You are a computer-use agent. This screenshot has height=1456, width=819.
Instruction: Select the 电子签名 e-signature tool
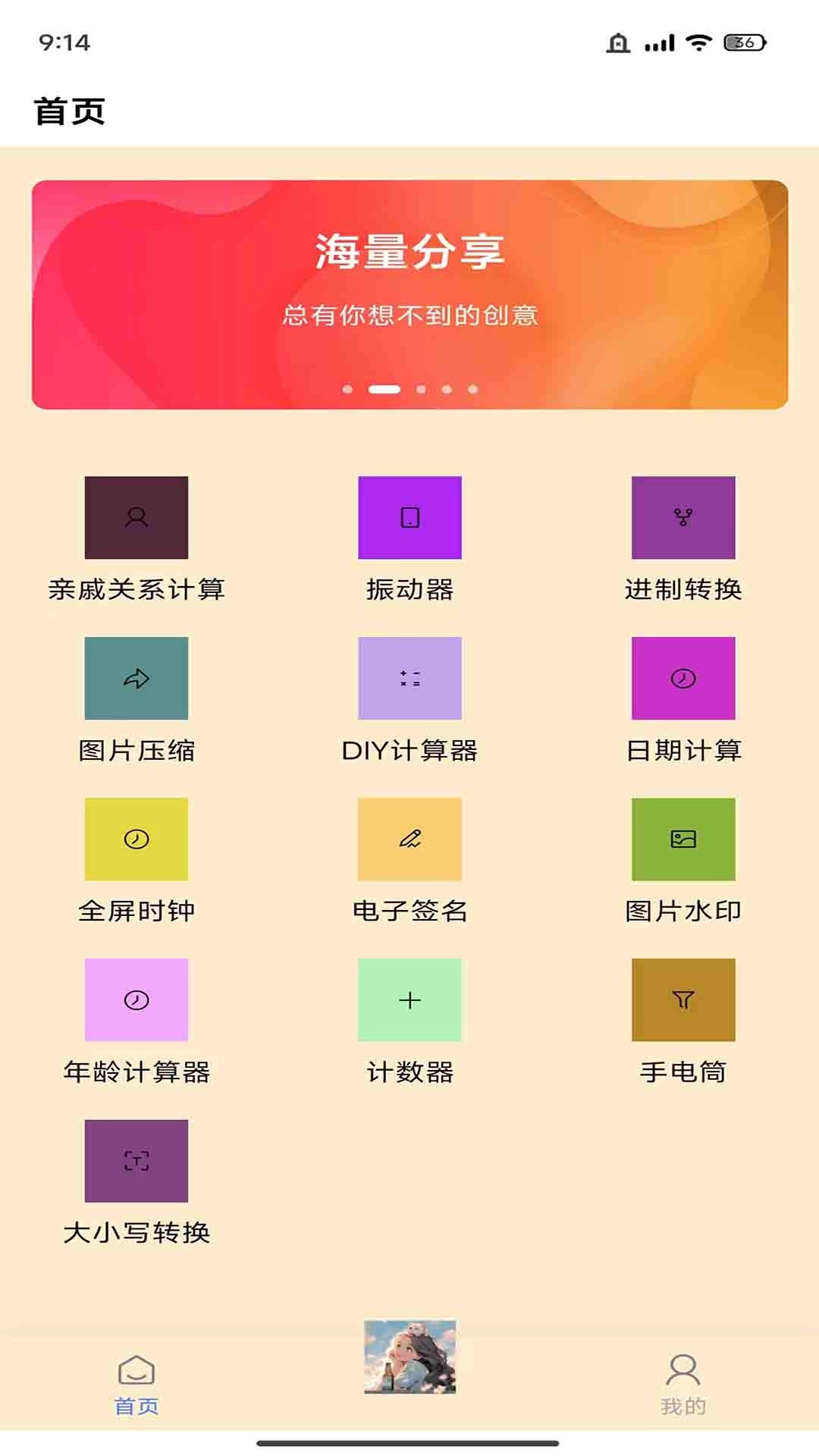[x=409, y=839]
